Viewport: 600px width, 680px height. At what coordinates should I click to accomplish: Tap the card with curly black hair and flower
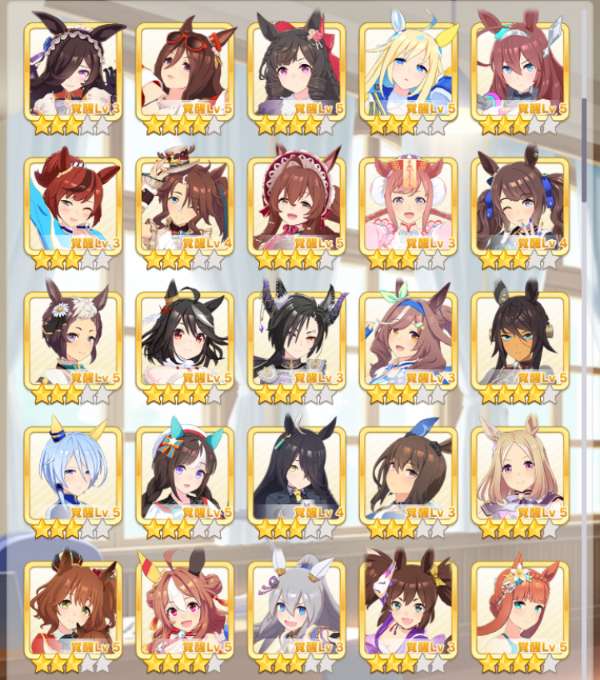[x=297, y=72]
